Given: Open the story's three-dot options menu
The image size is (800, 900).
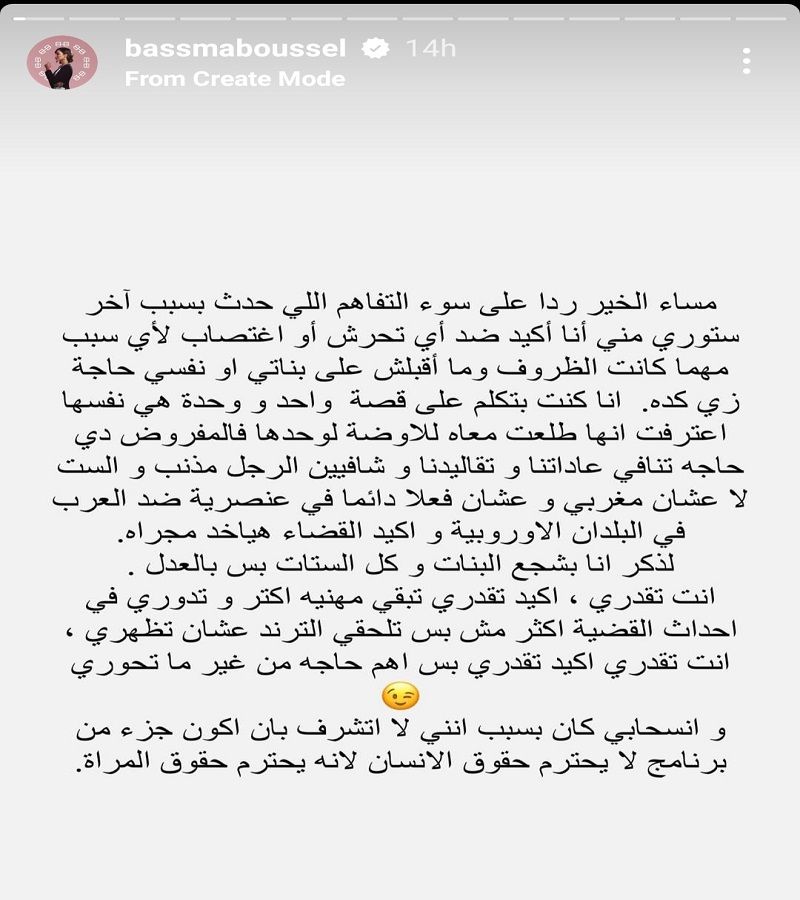Looking at the screenshot, I should [747, 62].
